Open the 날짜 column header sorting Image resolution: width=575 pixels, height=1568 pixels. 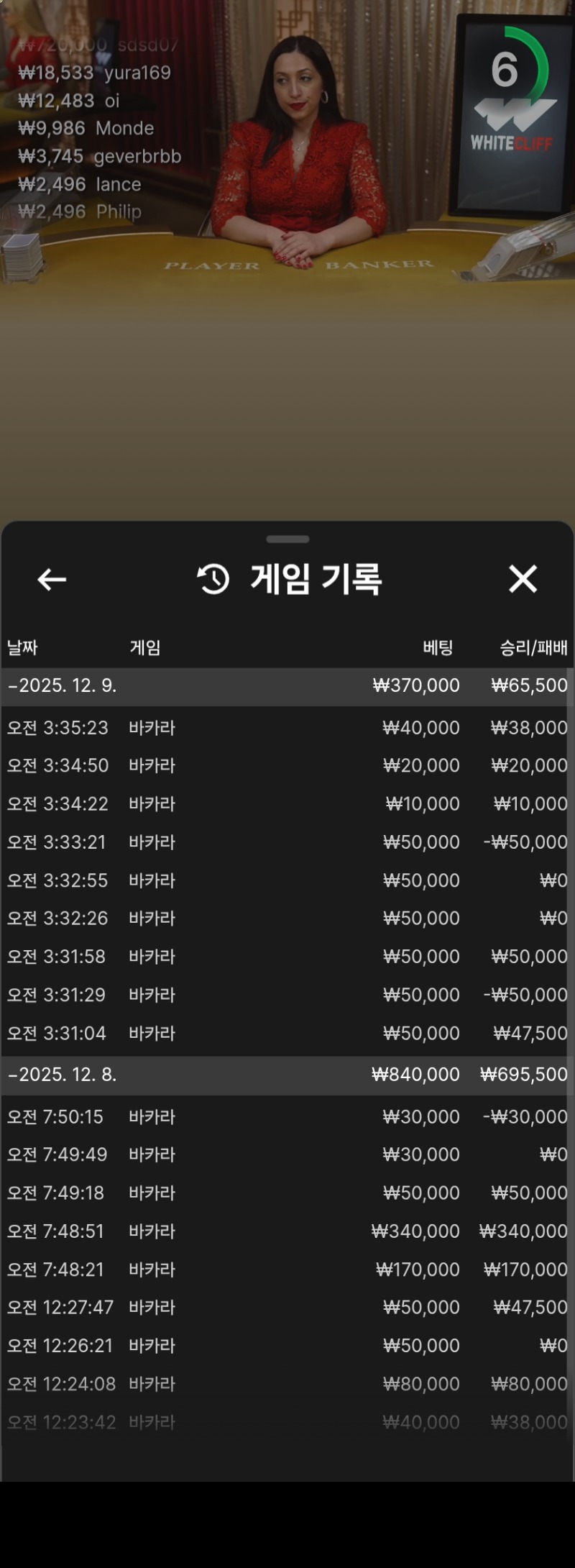[23, 647]
